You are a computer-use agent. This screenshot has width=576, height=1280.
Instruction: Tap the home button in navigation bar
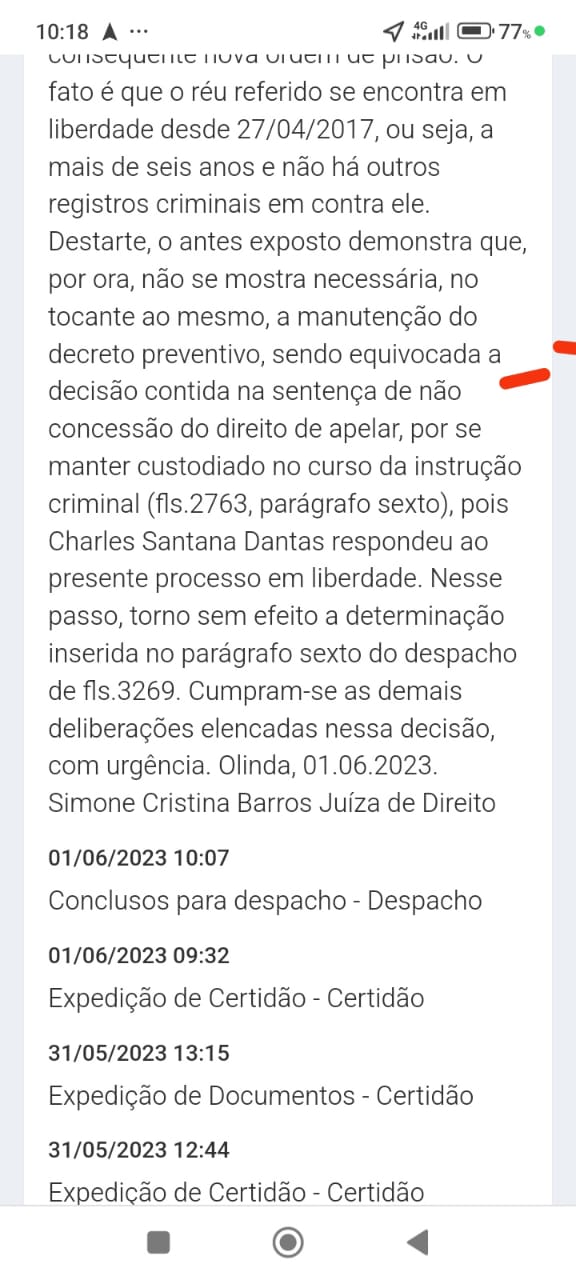click(288, 1242)
